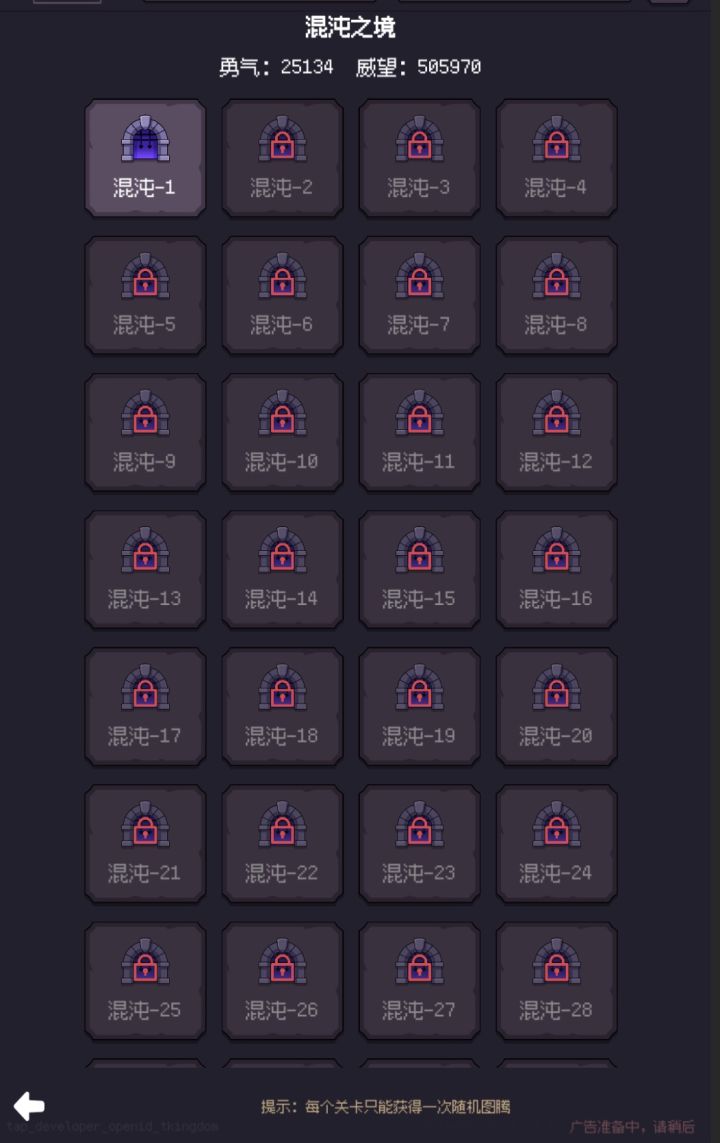Select level 混沌-22
Image resolution: width=720 pixels, height=1143 pixels.
282,843
